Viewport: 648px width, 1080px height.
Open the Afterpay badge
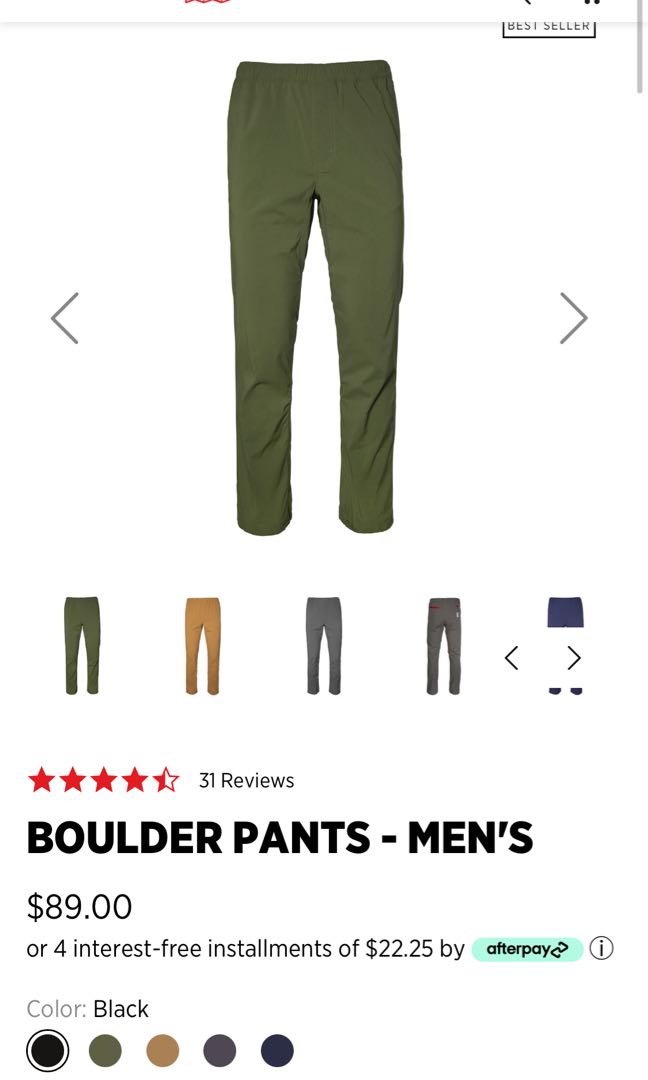[527, 949]
